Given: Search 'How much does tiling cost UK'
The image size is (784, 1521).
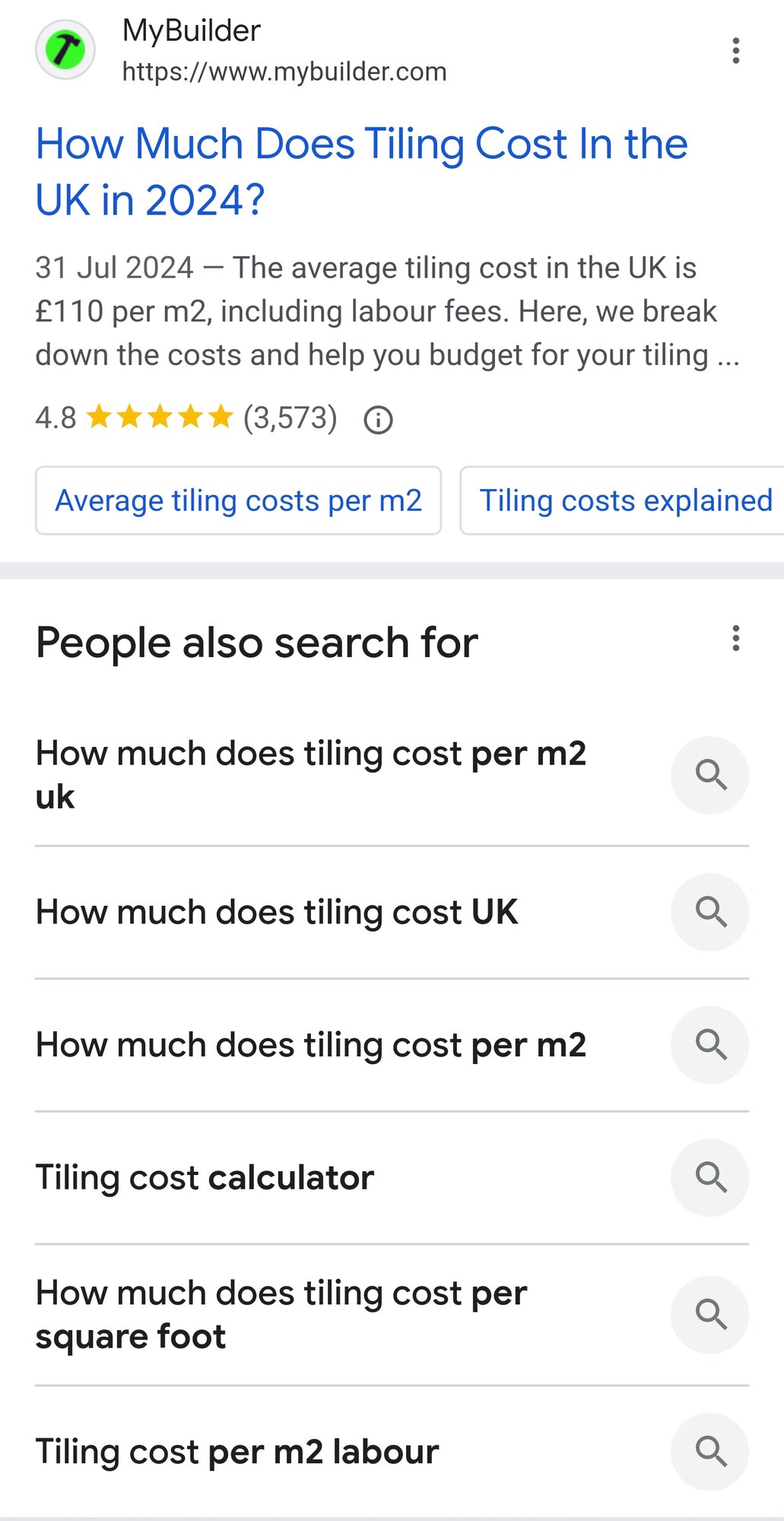Looking at the screenshot, I should [392, 912].
